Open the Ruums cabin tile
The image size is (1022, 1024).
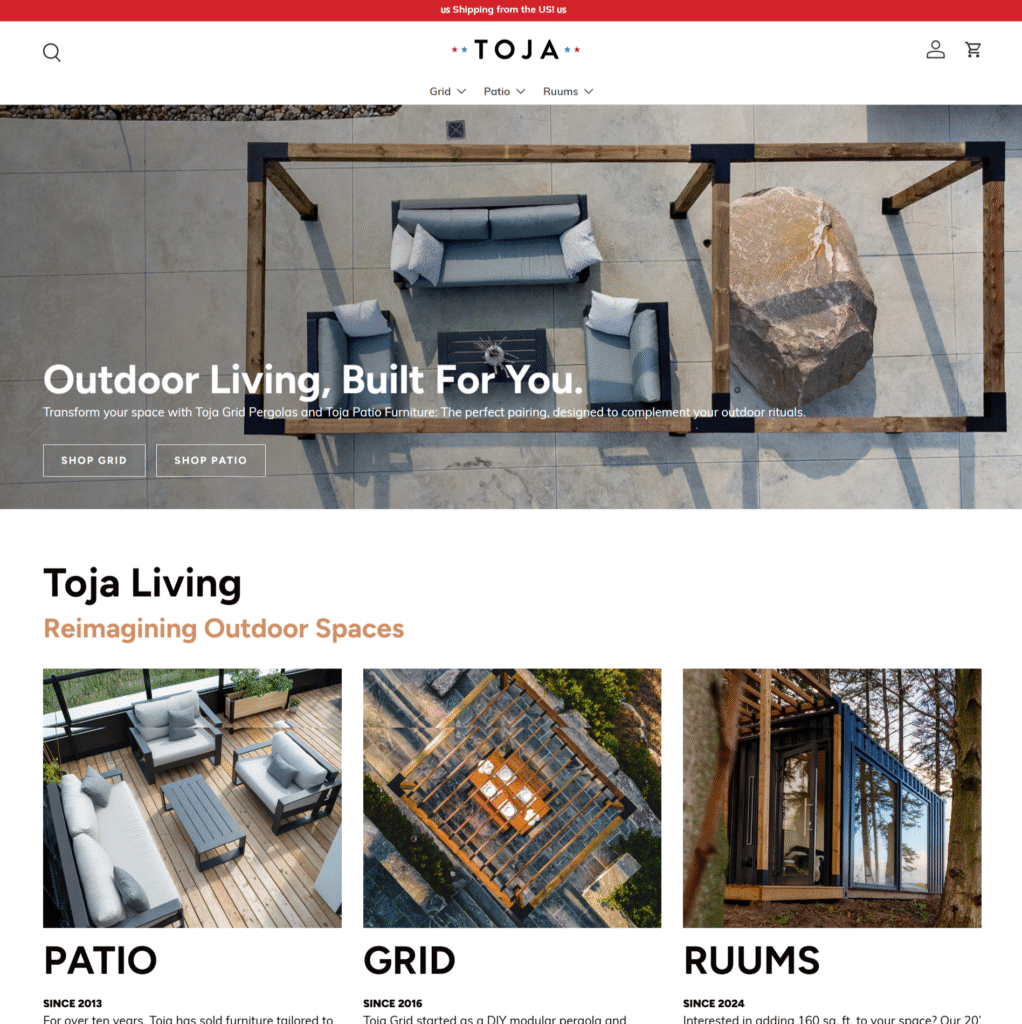(x=831, y=798)
